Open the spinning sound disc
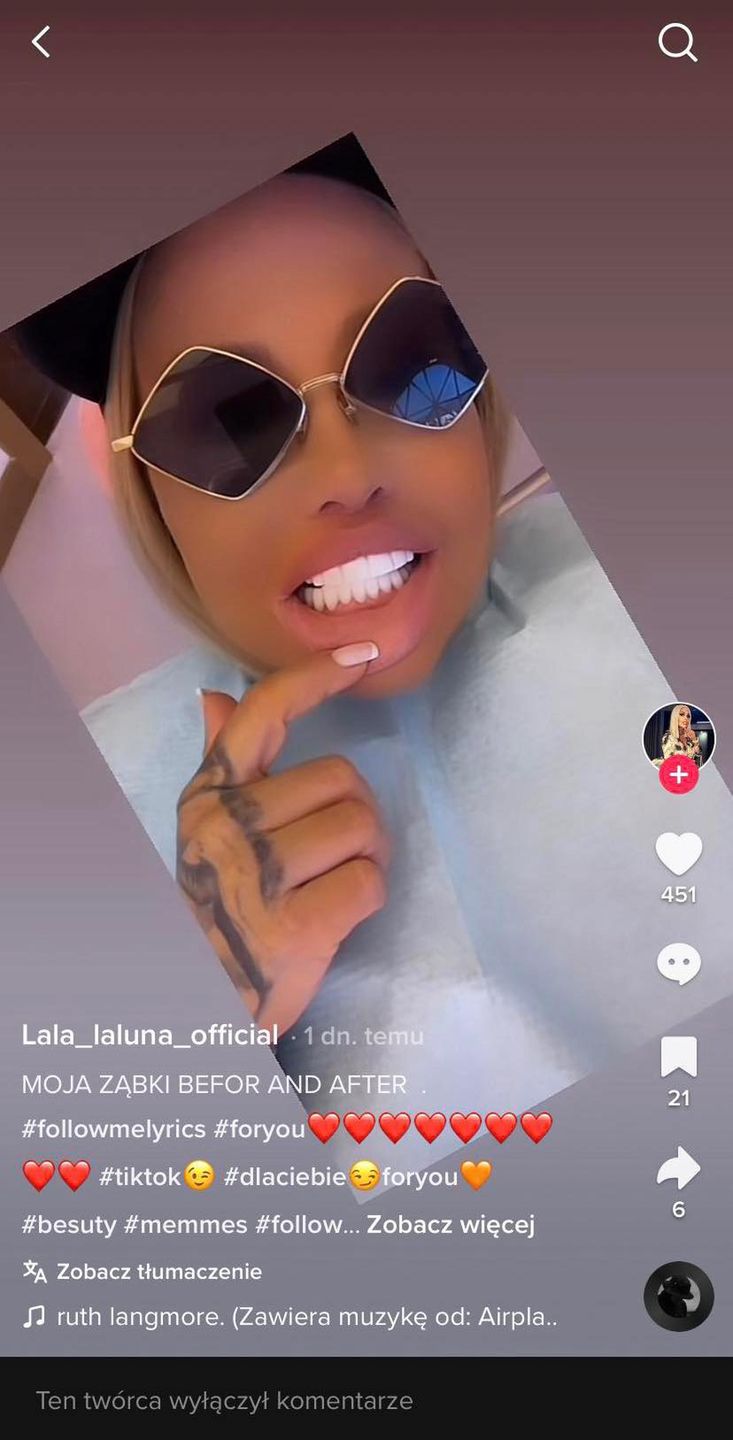 [678, 1296]
